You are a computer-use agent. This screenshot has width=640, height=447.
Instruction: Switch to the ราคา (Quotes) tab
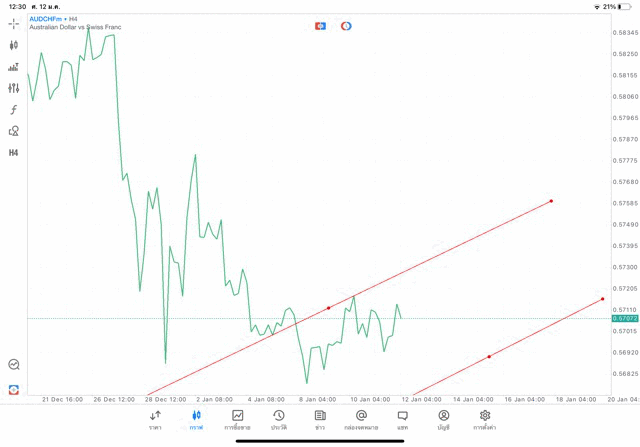tap(155, 419)
